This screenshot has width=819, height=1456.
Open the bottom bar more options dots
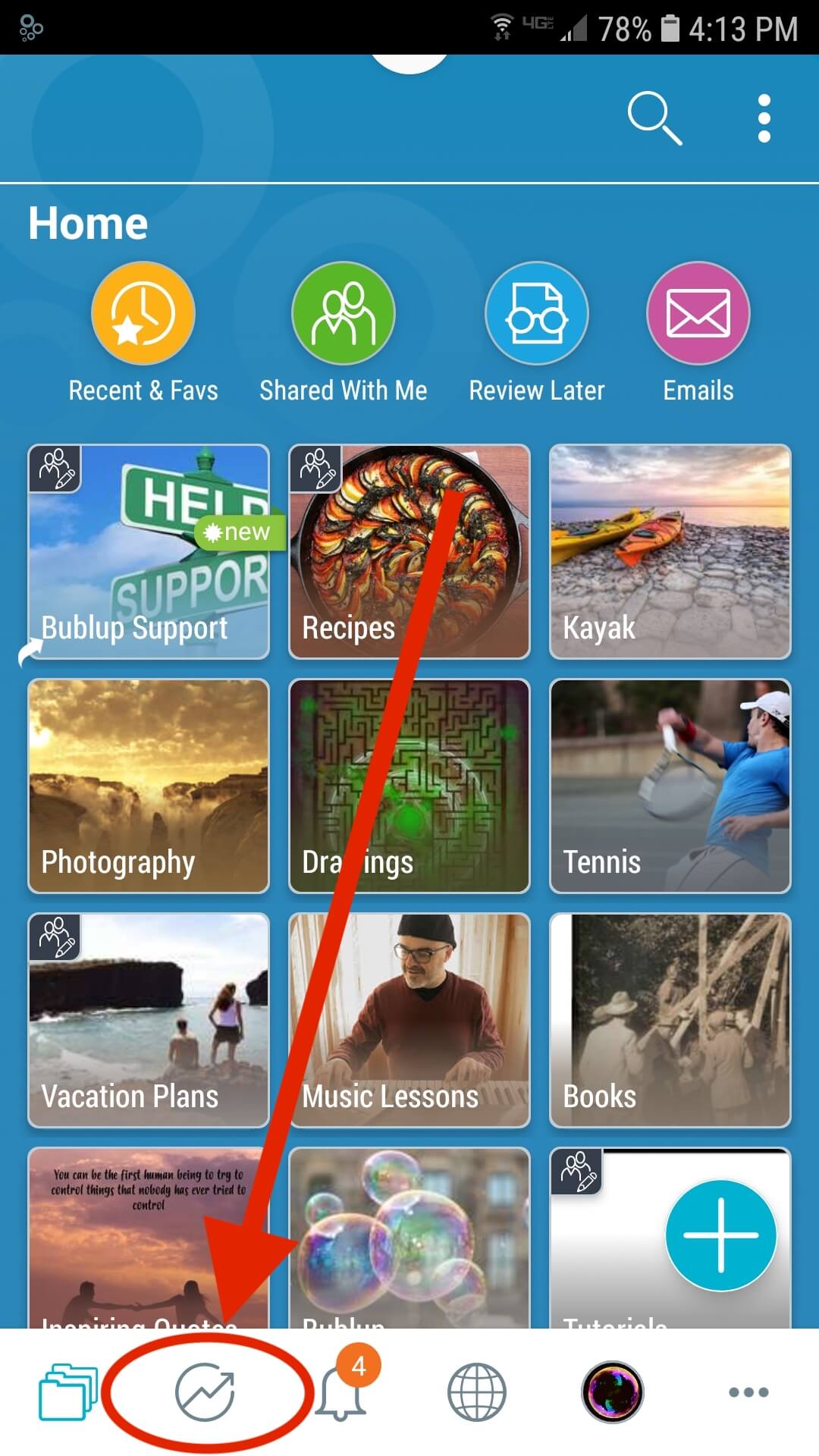pyautogui.click(x=748, y=1392)
